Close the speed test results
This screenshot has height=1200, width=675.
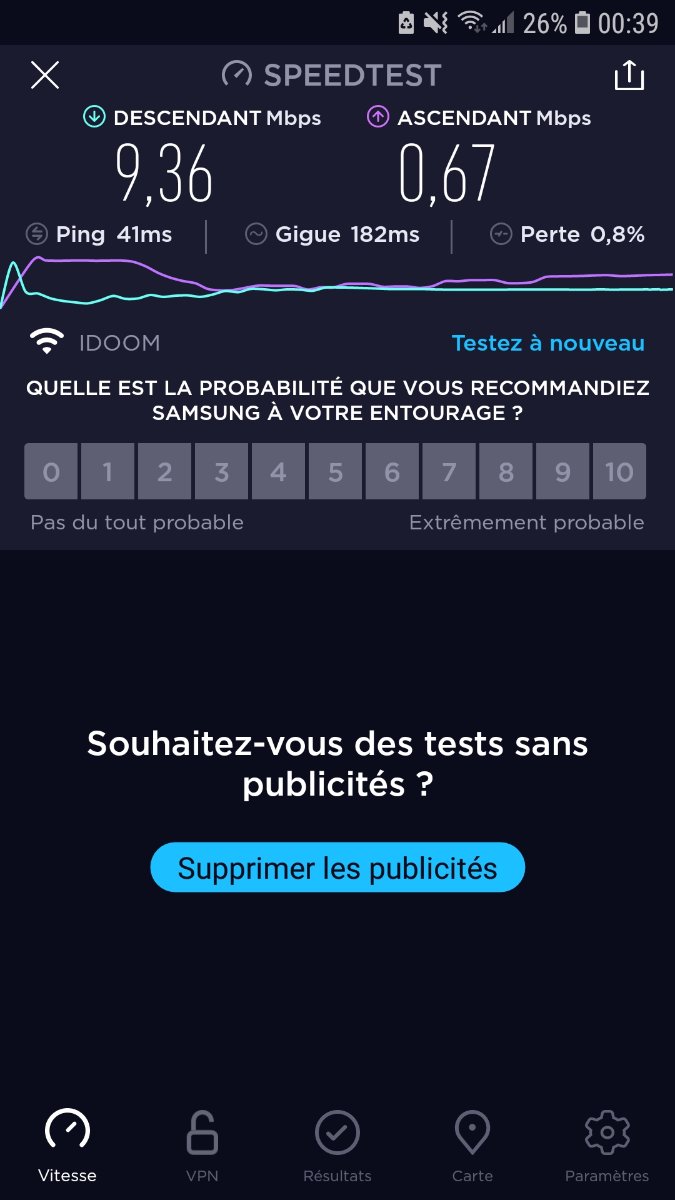45,75
